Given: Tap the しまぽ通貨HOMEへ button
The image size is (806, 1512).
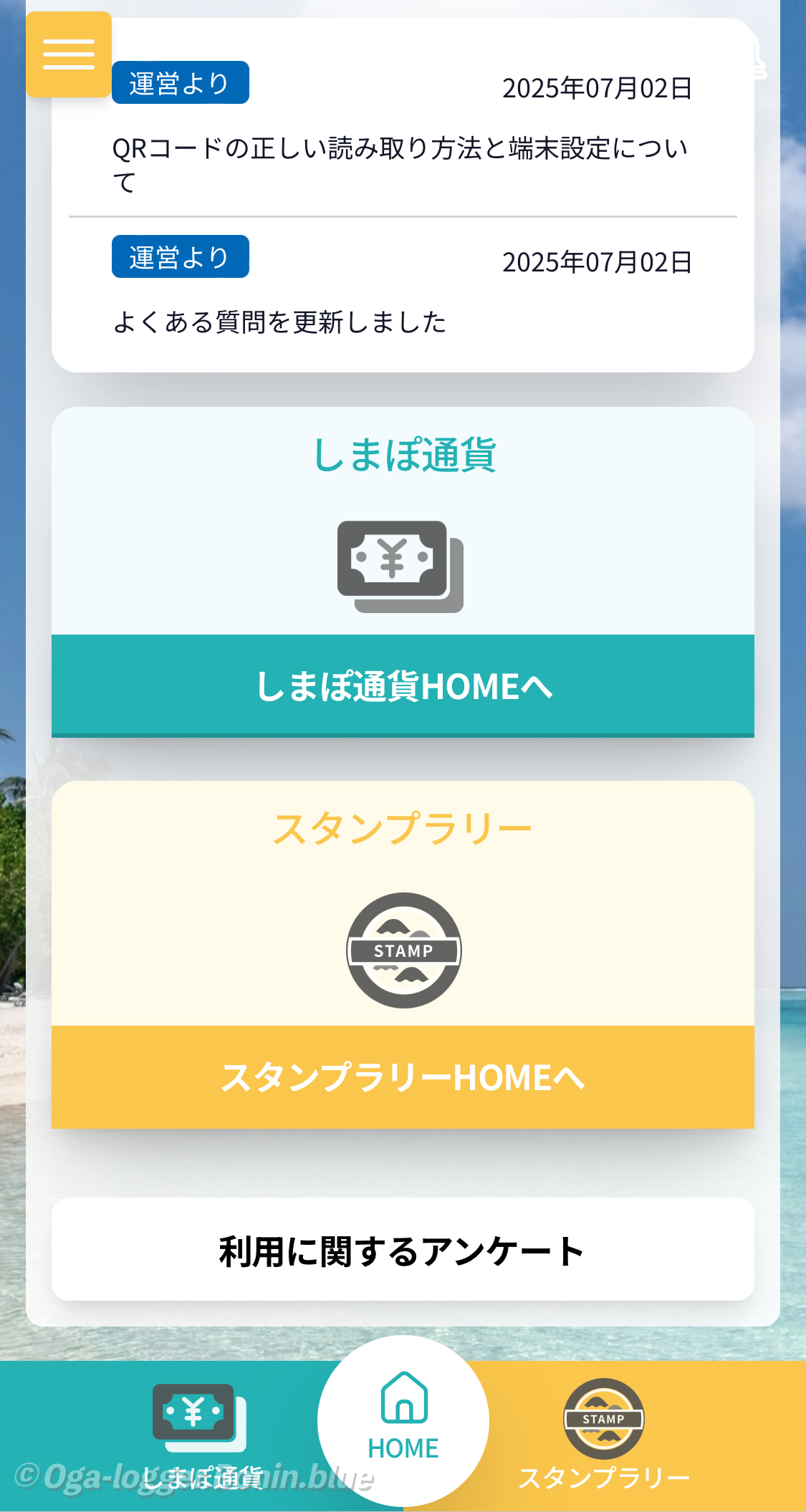Looking at the screenshot, I should pos(403,685).
